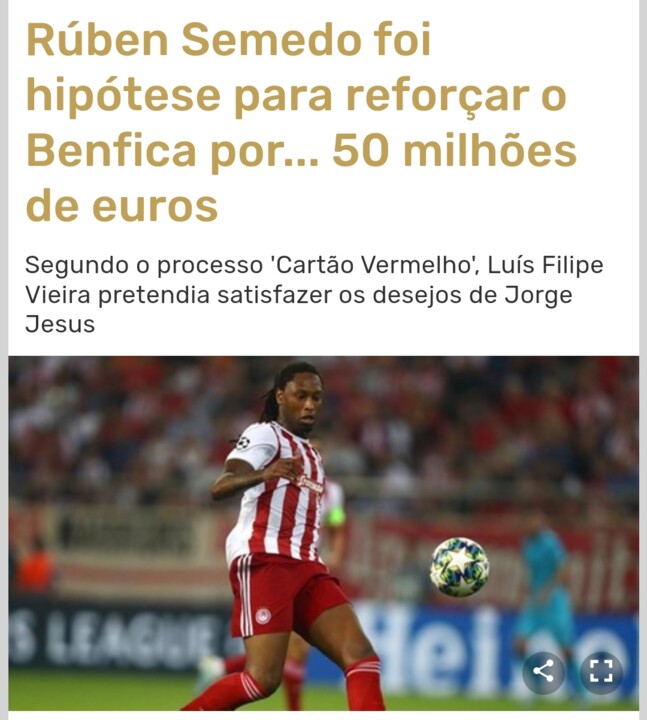Share the Rúben Semedo article
647x720 pixels.
coord(543,672)
